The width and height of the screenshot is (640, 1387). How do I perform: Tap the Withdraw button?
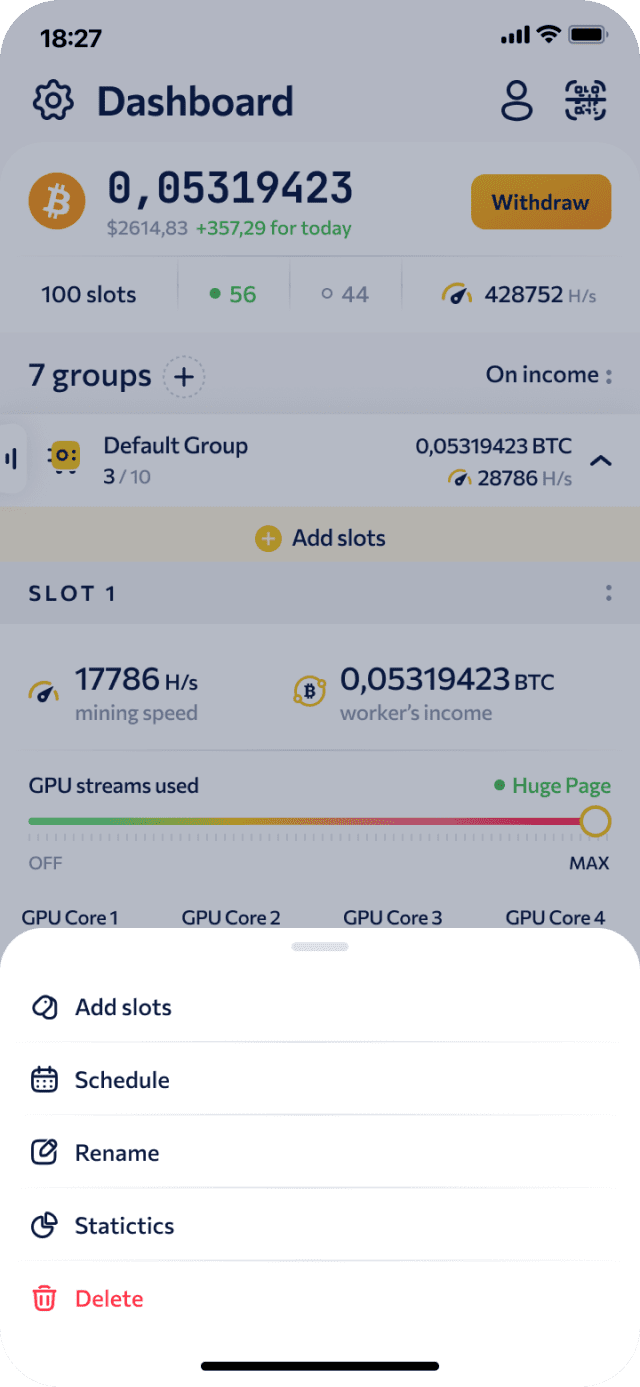[x=540, y=203]
